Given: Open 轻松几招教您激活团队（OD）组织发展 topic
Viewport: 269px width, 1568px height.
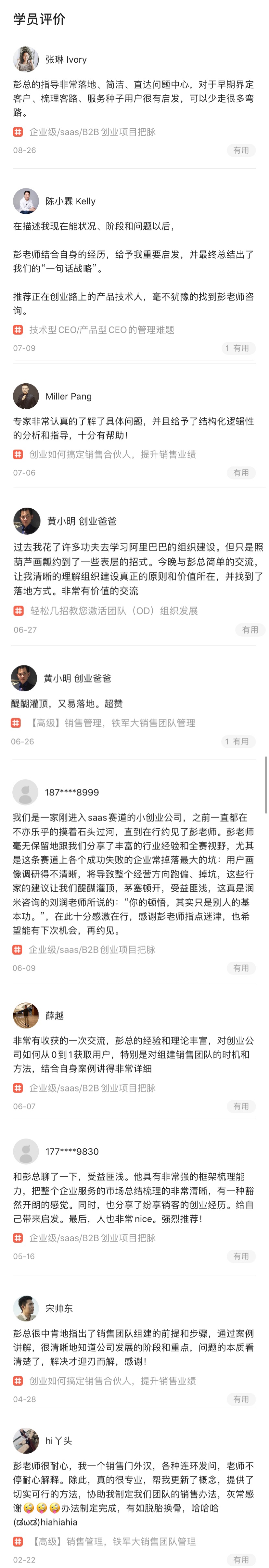Looking at the screenshot, I should (113, 610).
